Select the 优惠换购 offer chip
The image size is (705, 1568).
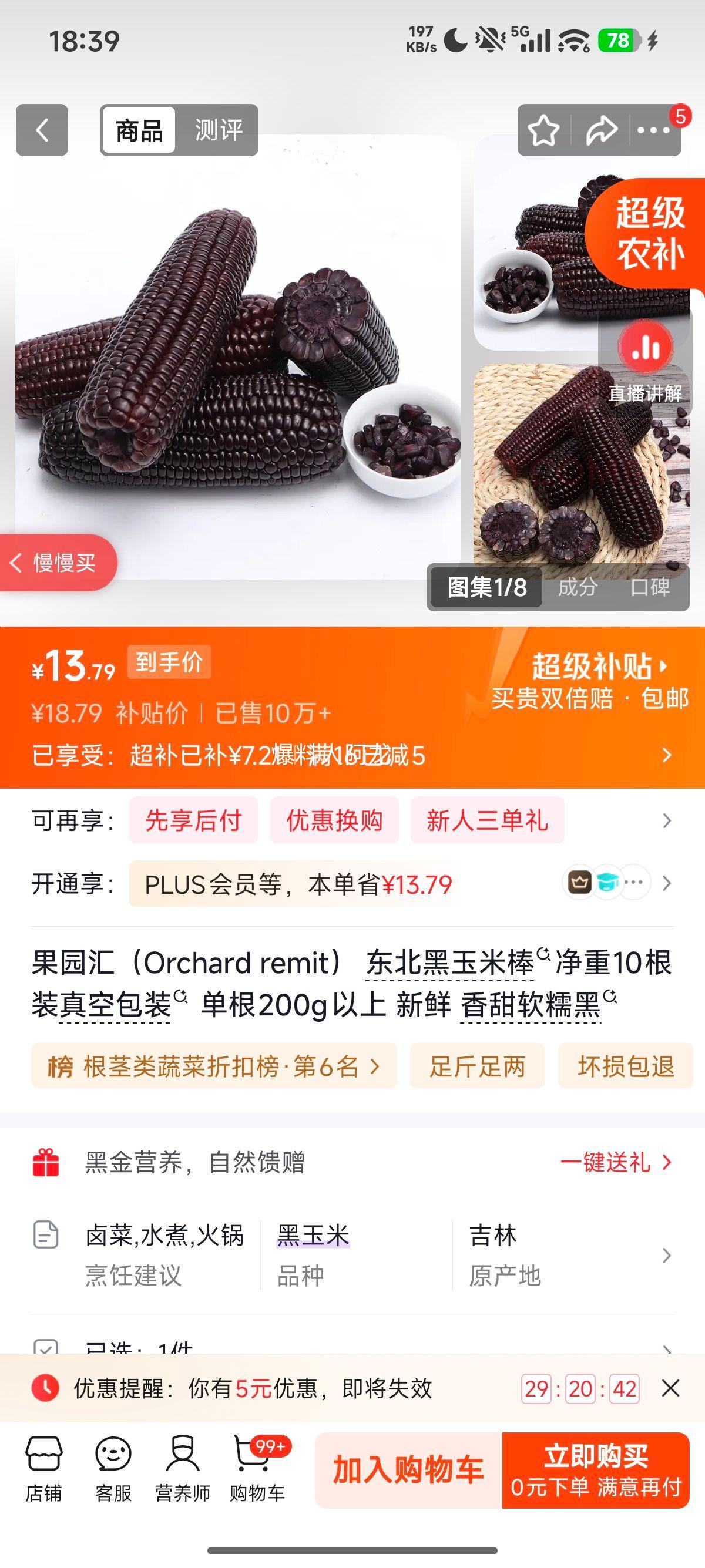point(335,820)
